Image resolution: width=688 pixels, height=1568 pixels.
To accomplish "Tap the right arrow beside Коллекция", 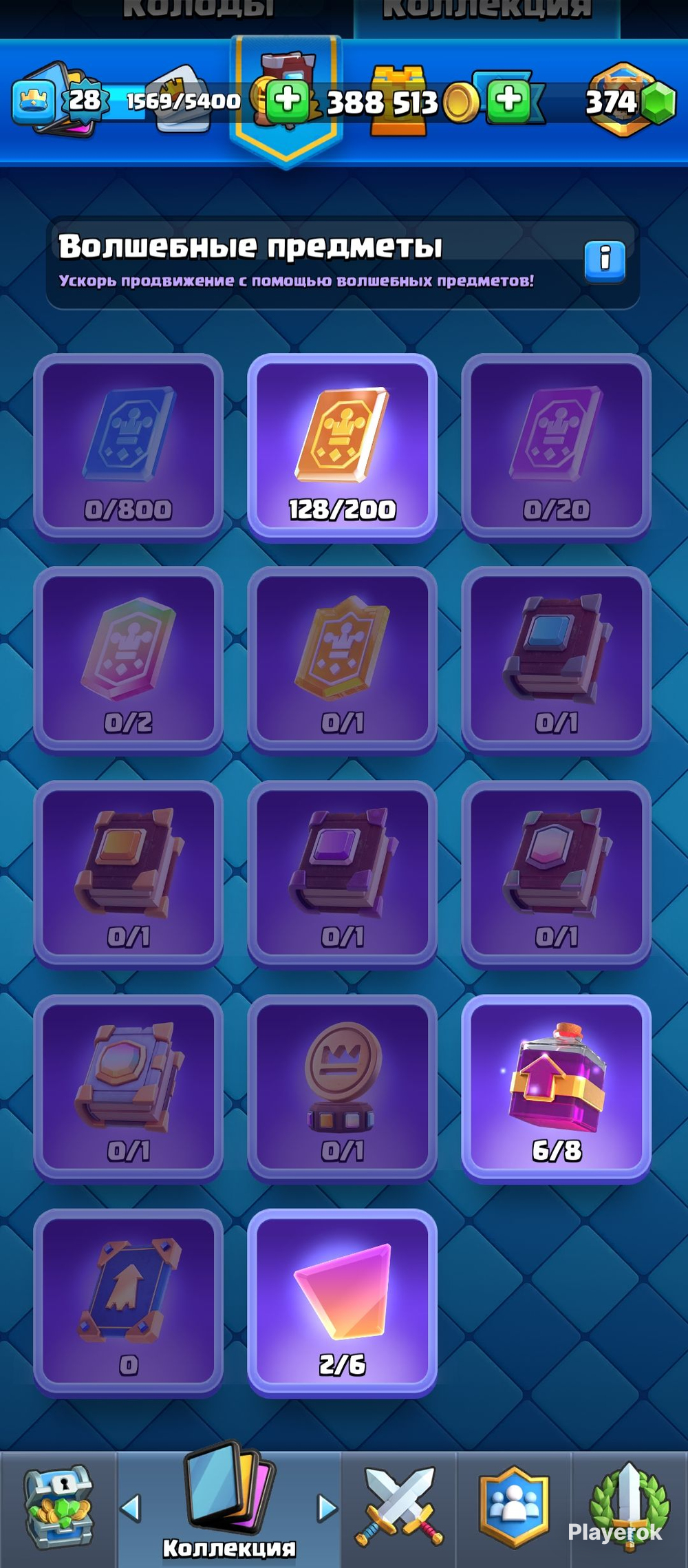I will 327,1509.
